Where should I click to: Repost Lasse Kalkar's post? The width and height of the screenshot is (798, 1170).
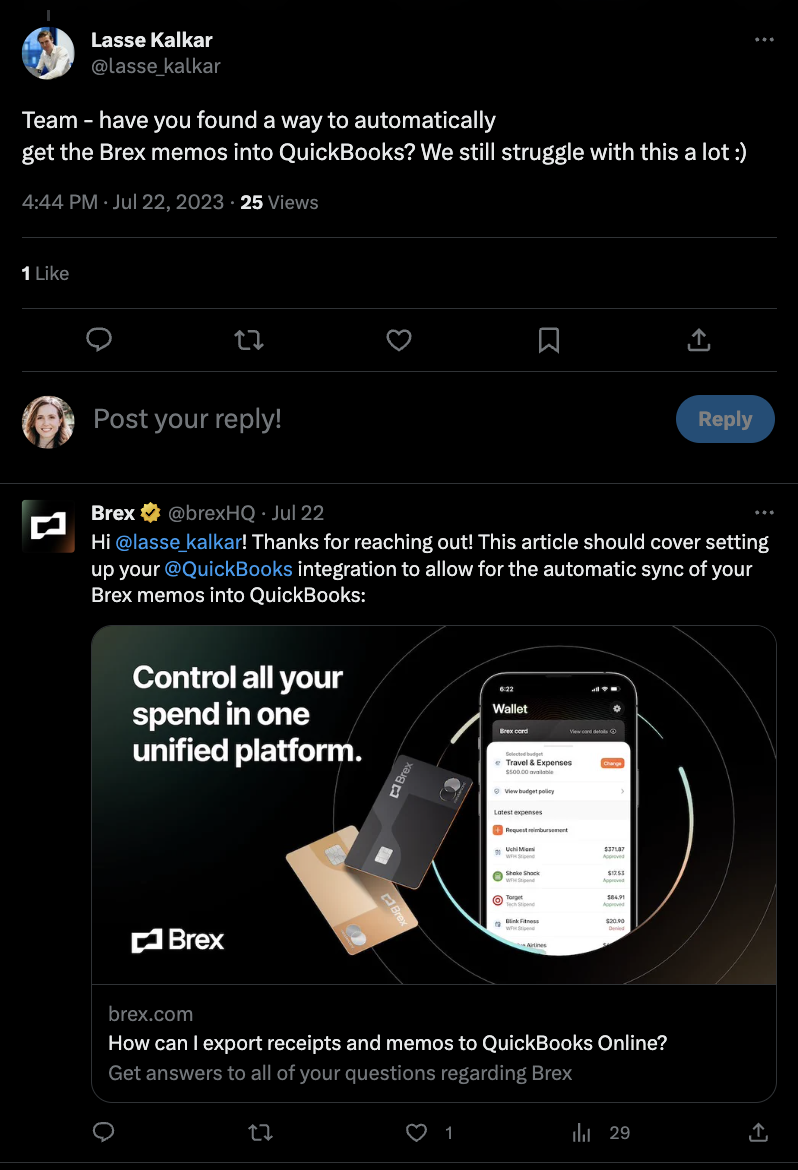pos(249,340)
